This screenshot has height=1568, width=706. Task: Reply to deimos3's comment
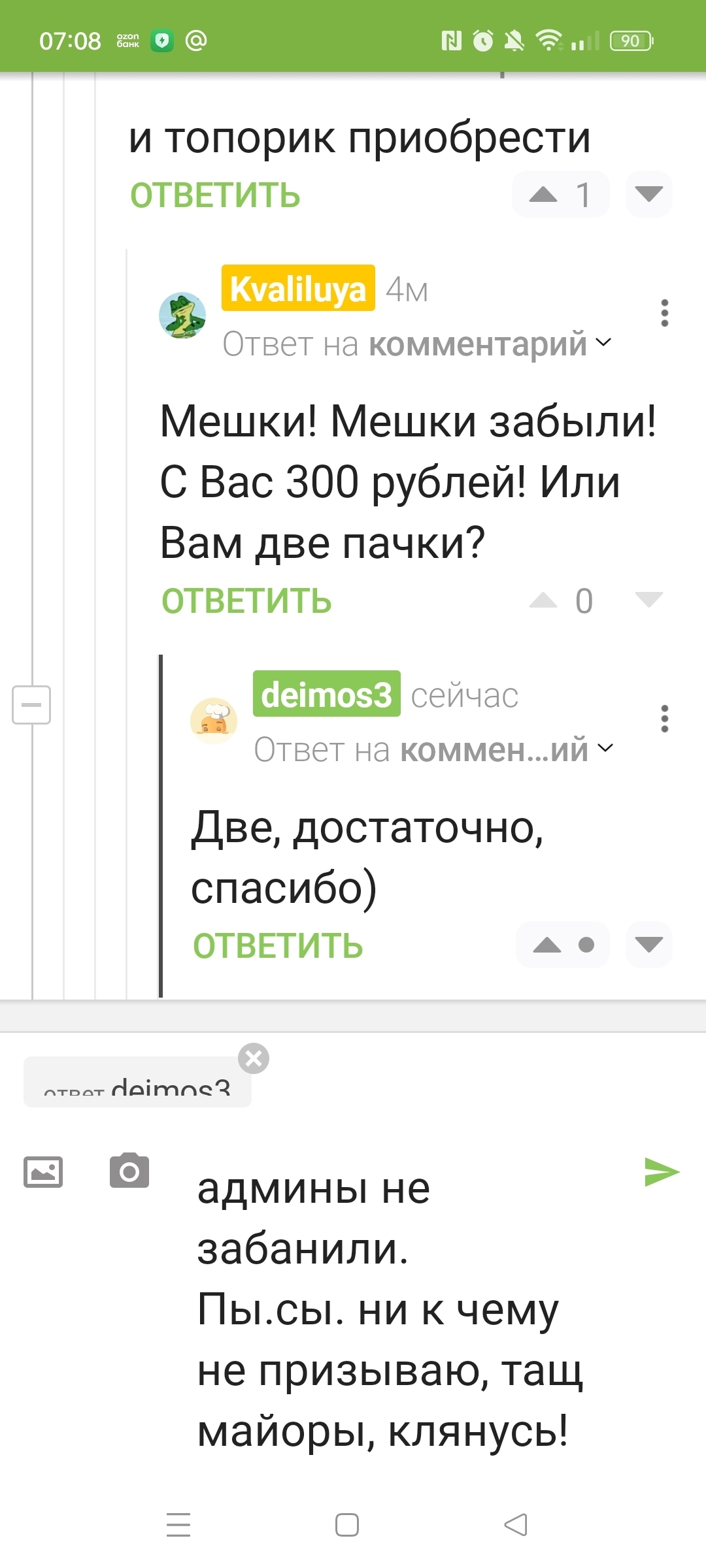[x=278, y=946]
